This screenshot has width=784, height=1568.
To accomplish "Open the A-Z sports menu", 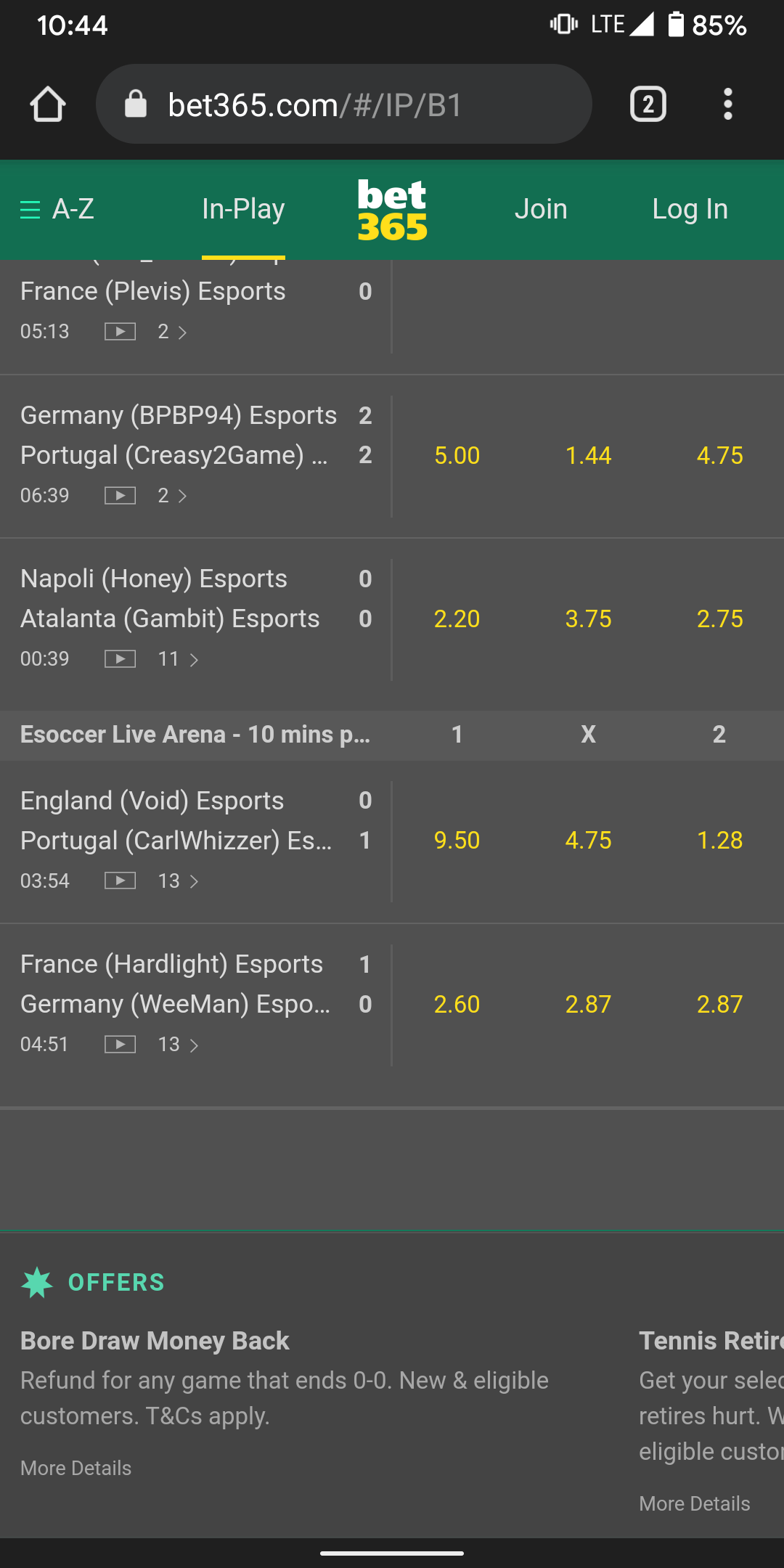I will coord(58,210).
